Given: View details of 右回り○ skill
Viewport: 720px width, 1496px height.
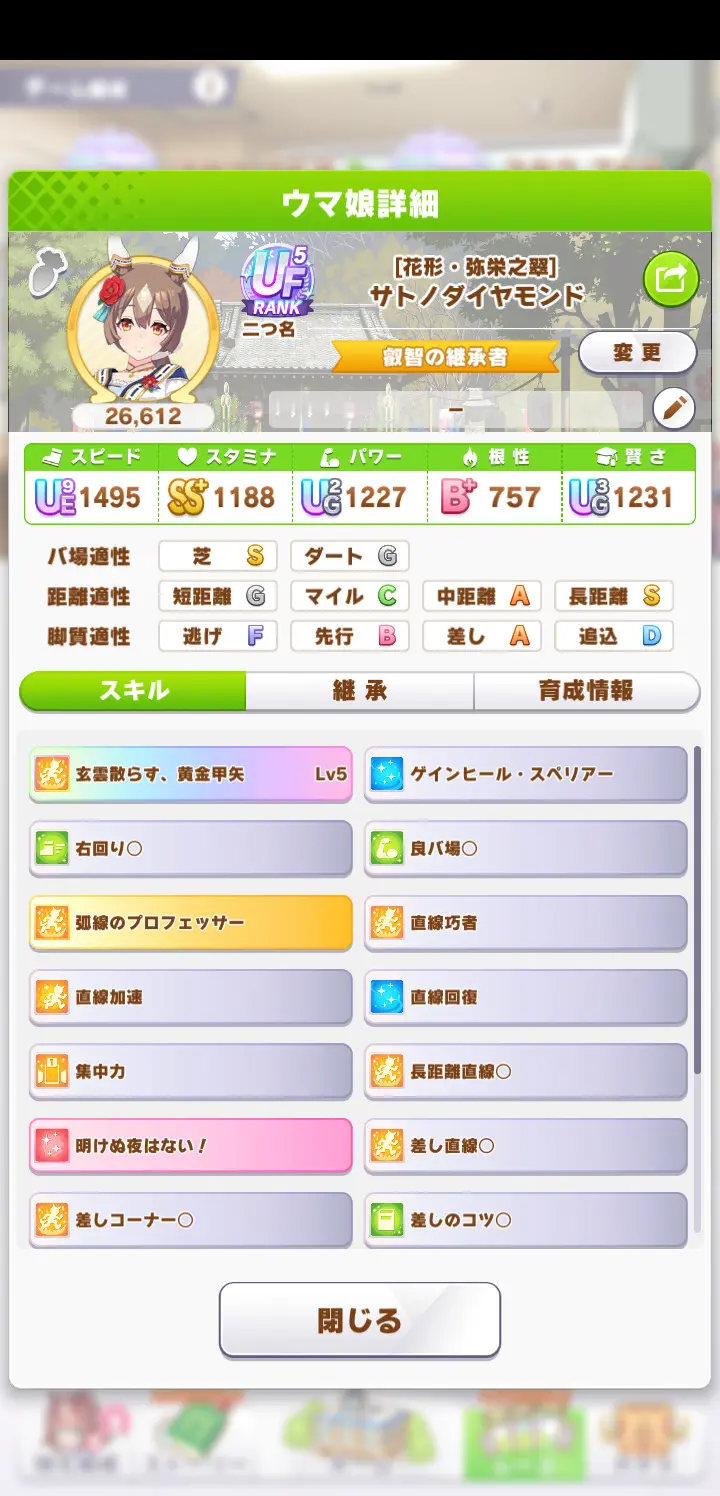Looking at the screenshot, I should (x=191, y=848).
